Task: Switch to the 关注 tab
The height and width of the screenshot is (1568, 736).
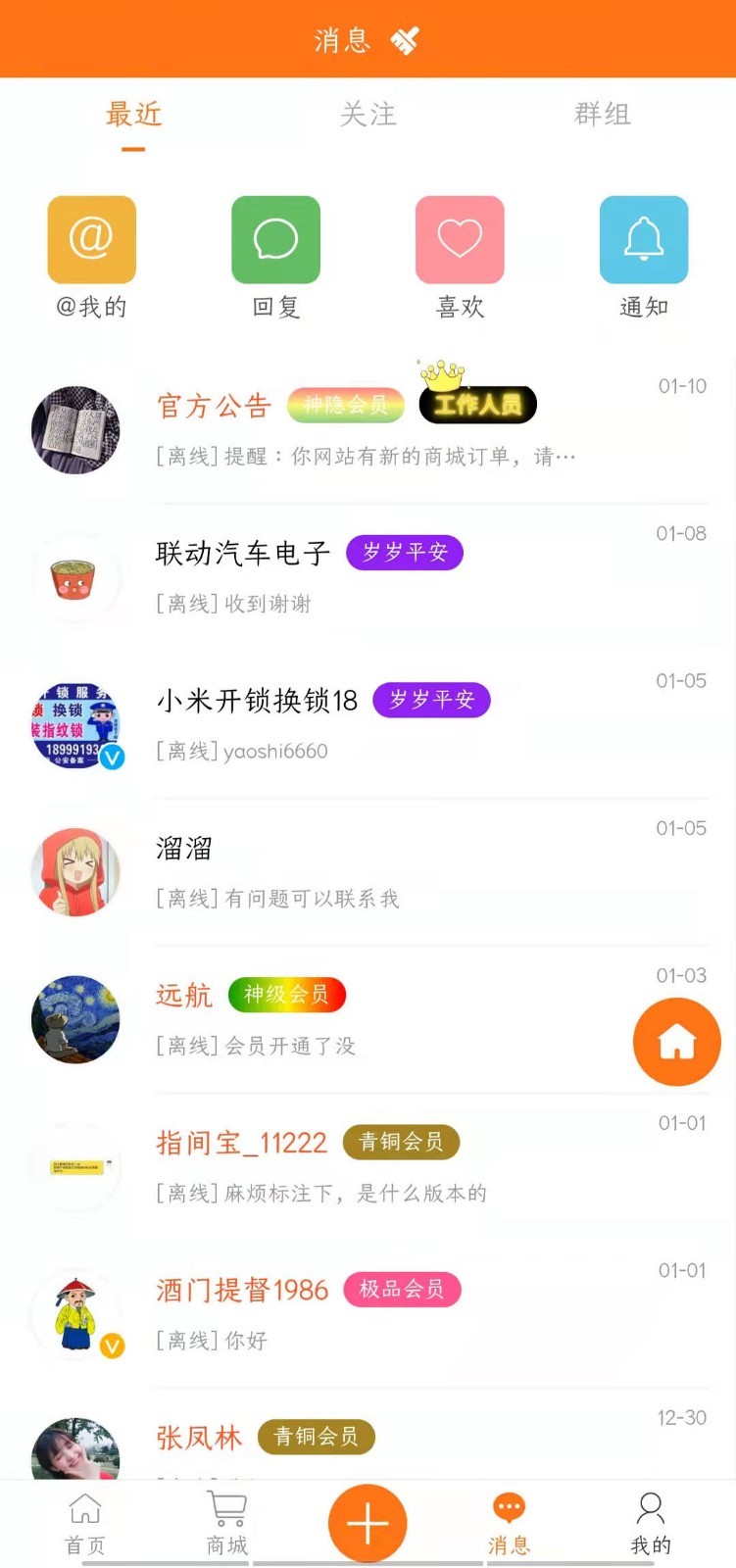Action: pos(368,115)
